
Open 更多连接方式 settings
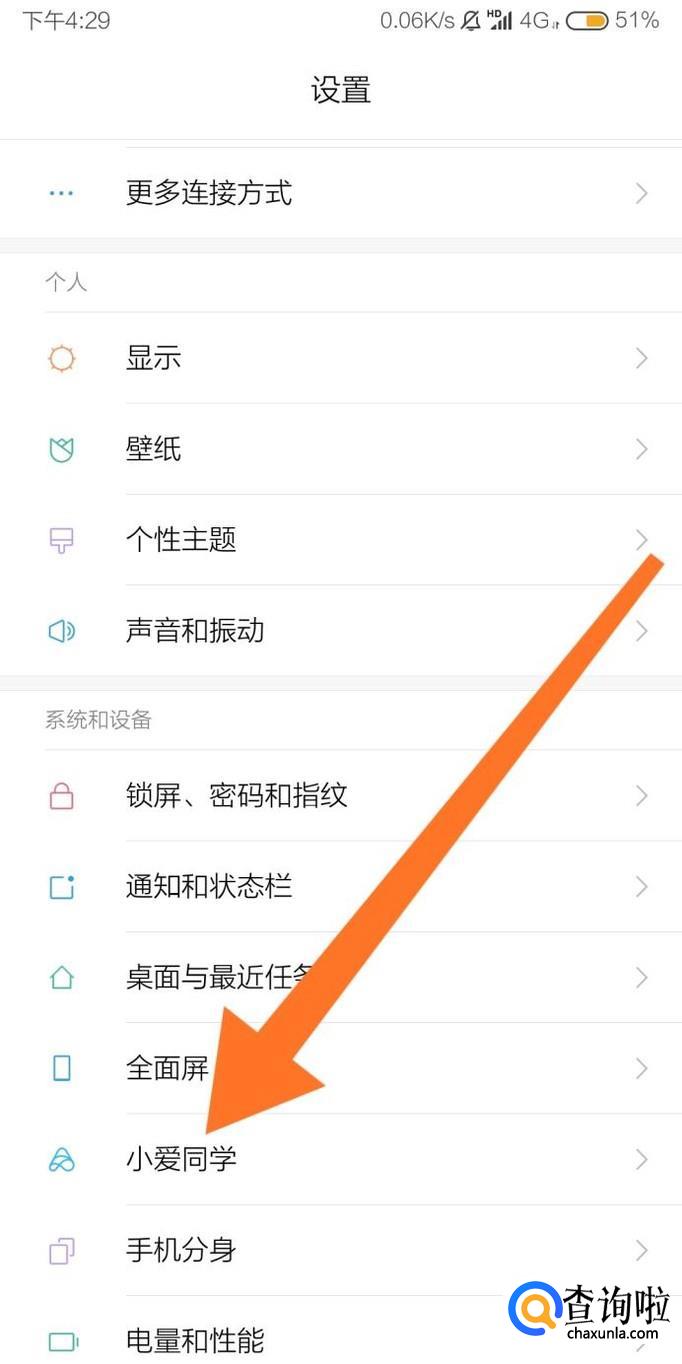point(209,192)
